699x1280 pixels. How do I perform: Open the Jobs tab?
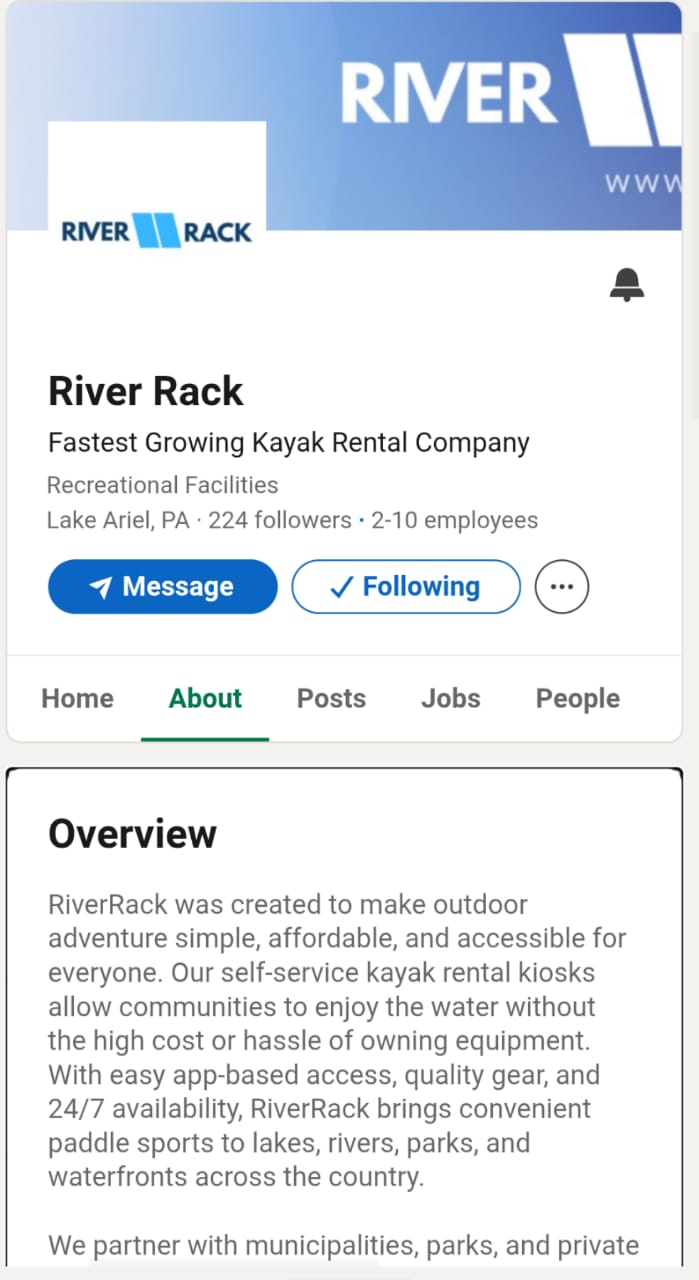coord(450,698)
